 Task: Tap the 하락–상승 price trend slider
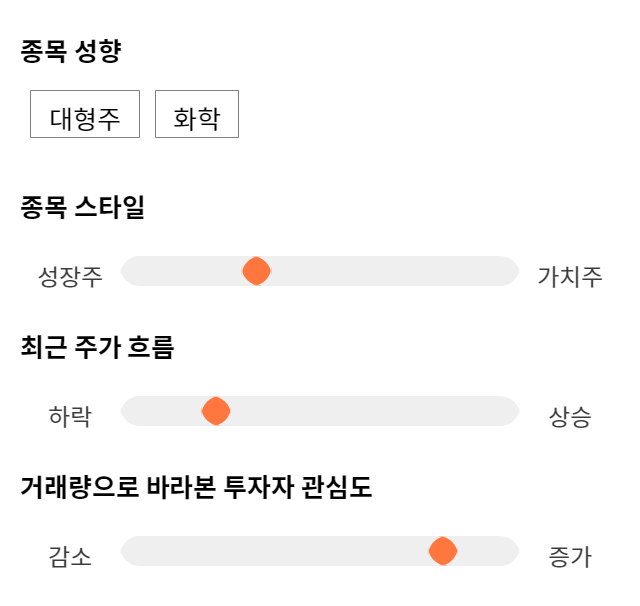[x=320, y=411]
